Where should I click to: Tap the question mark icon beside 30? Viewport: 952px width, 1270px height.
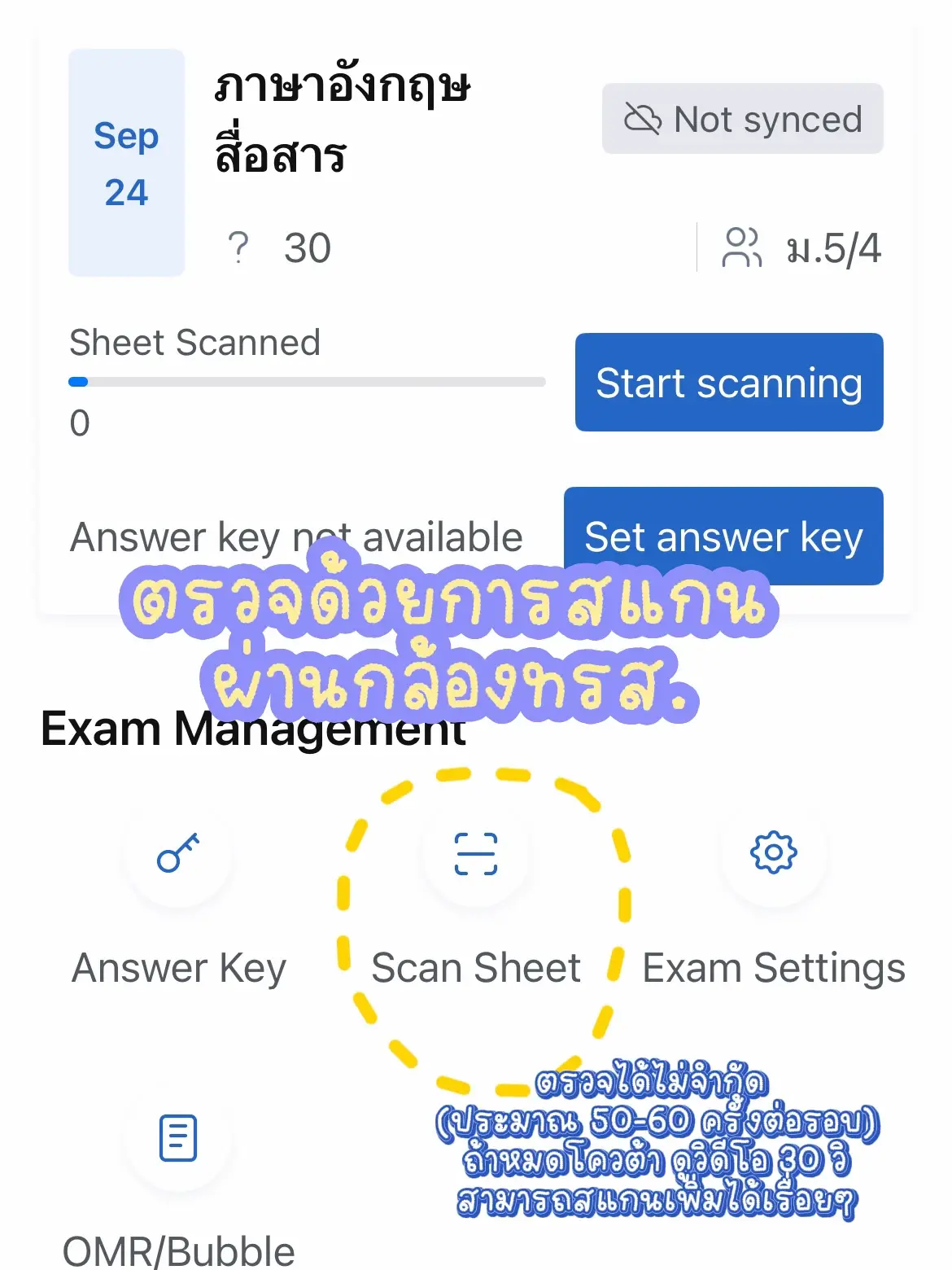[239, 247]
